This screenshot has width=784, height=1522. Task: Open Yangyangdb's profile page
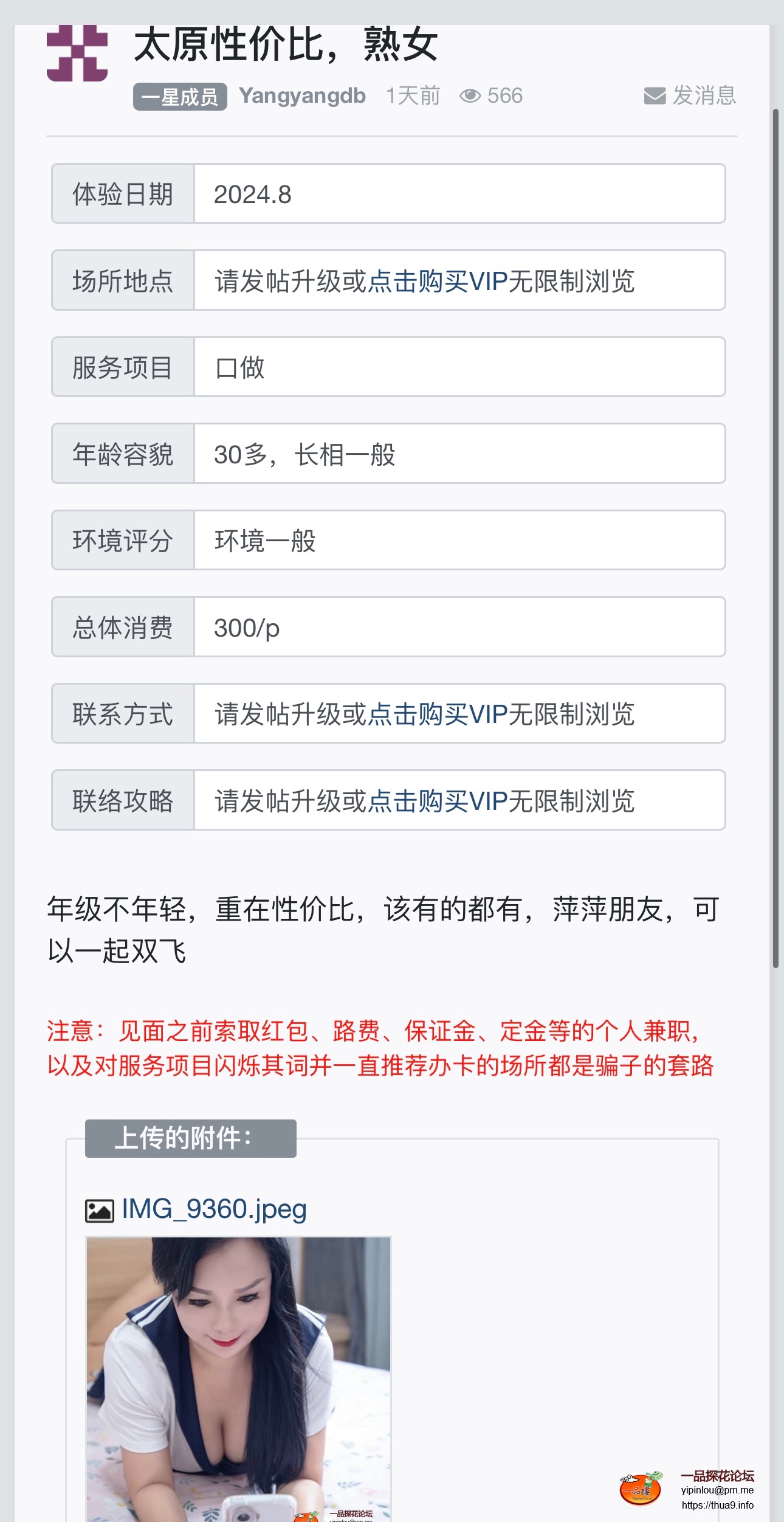[x=302, y=96]
